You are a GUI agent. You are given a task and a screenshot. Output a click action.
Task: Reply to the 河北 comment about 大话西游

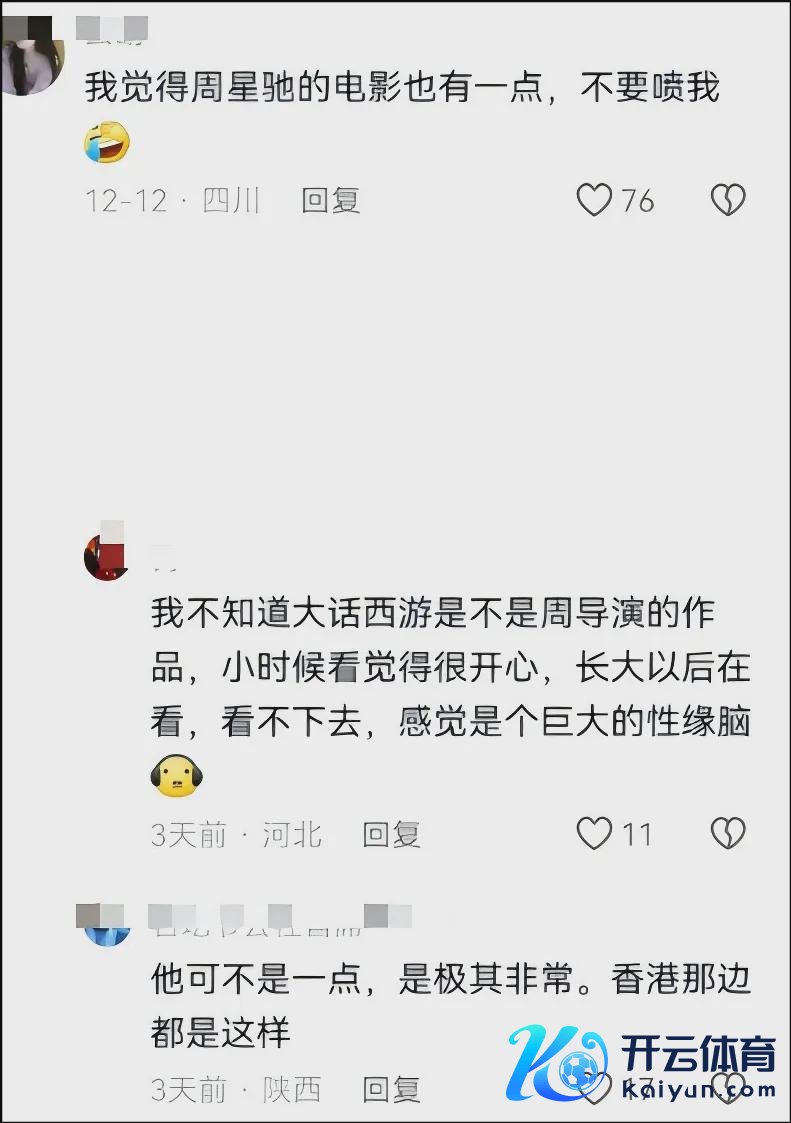tap(391, 834)
